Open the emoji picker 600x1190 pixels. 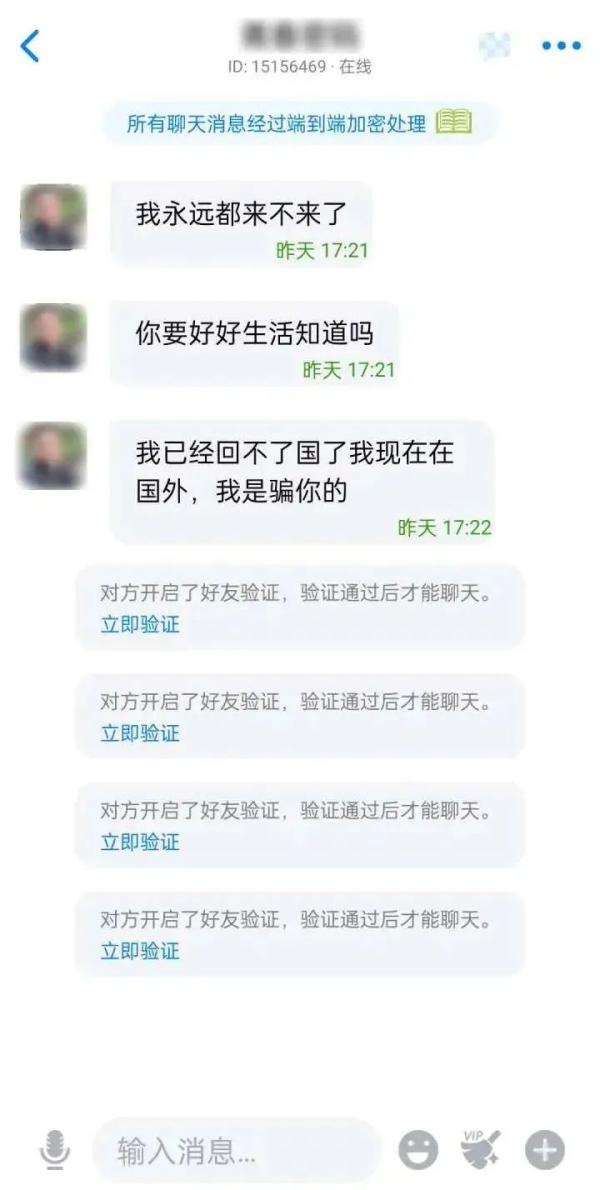(x=418, y=1150)
